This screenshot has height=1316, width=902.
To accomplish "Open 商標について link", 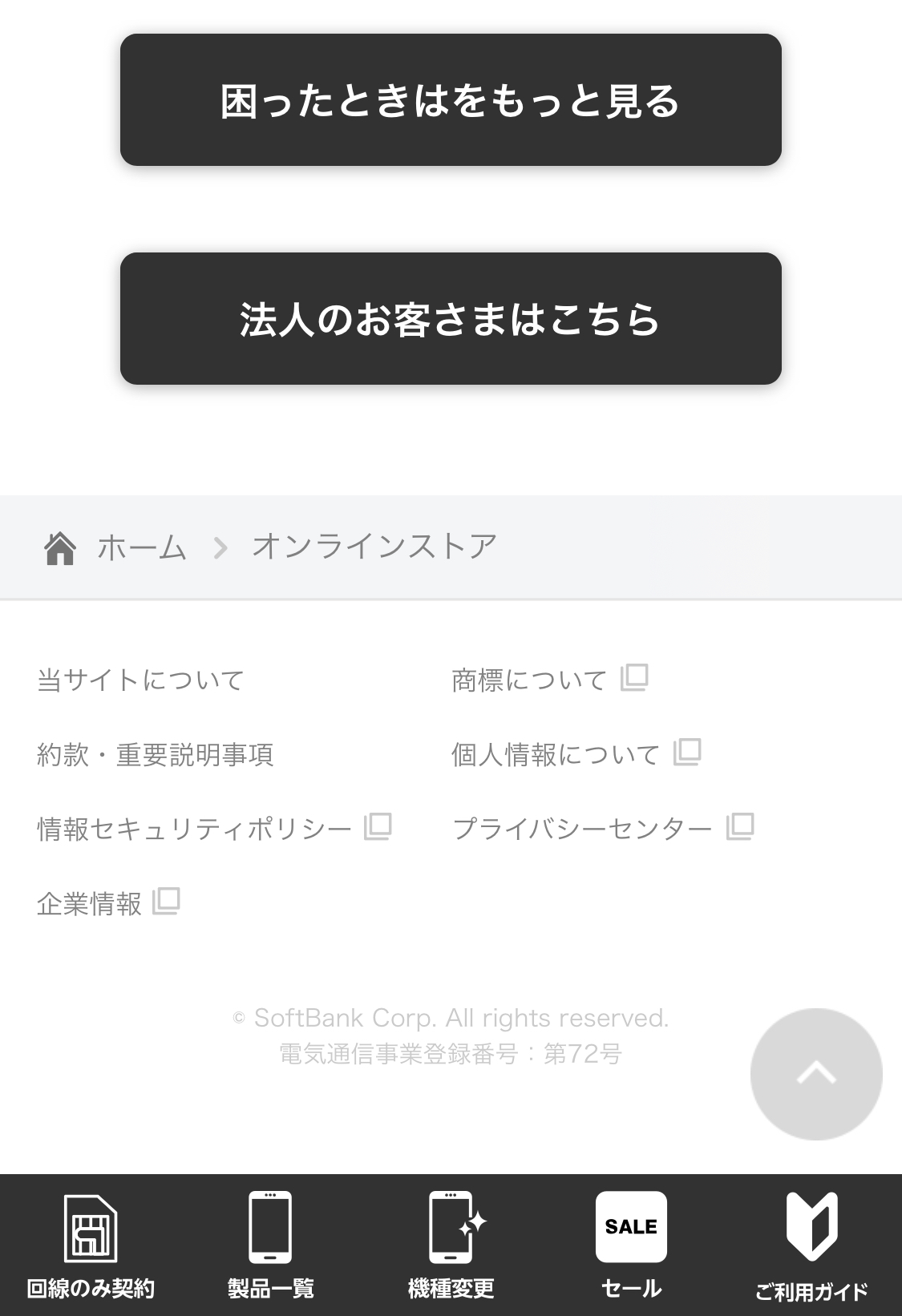I will coord(529,680).
